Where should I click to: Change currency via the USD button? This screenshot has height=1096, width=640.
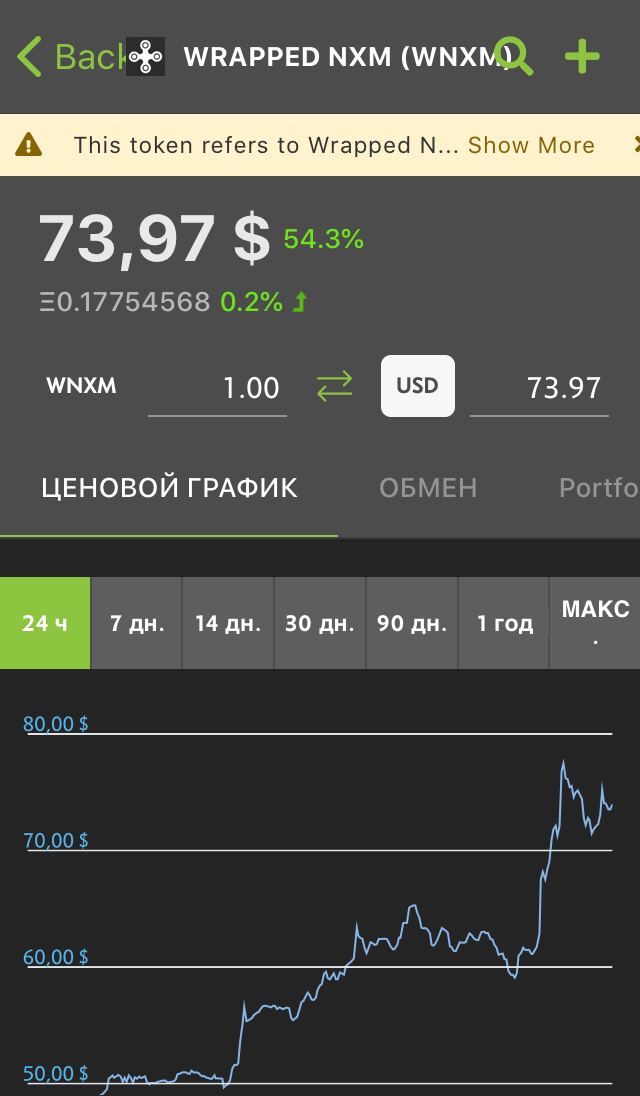[418, 386]
